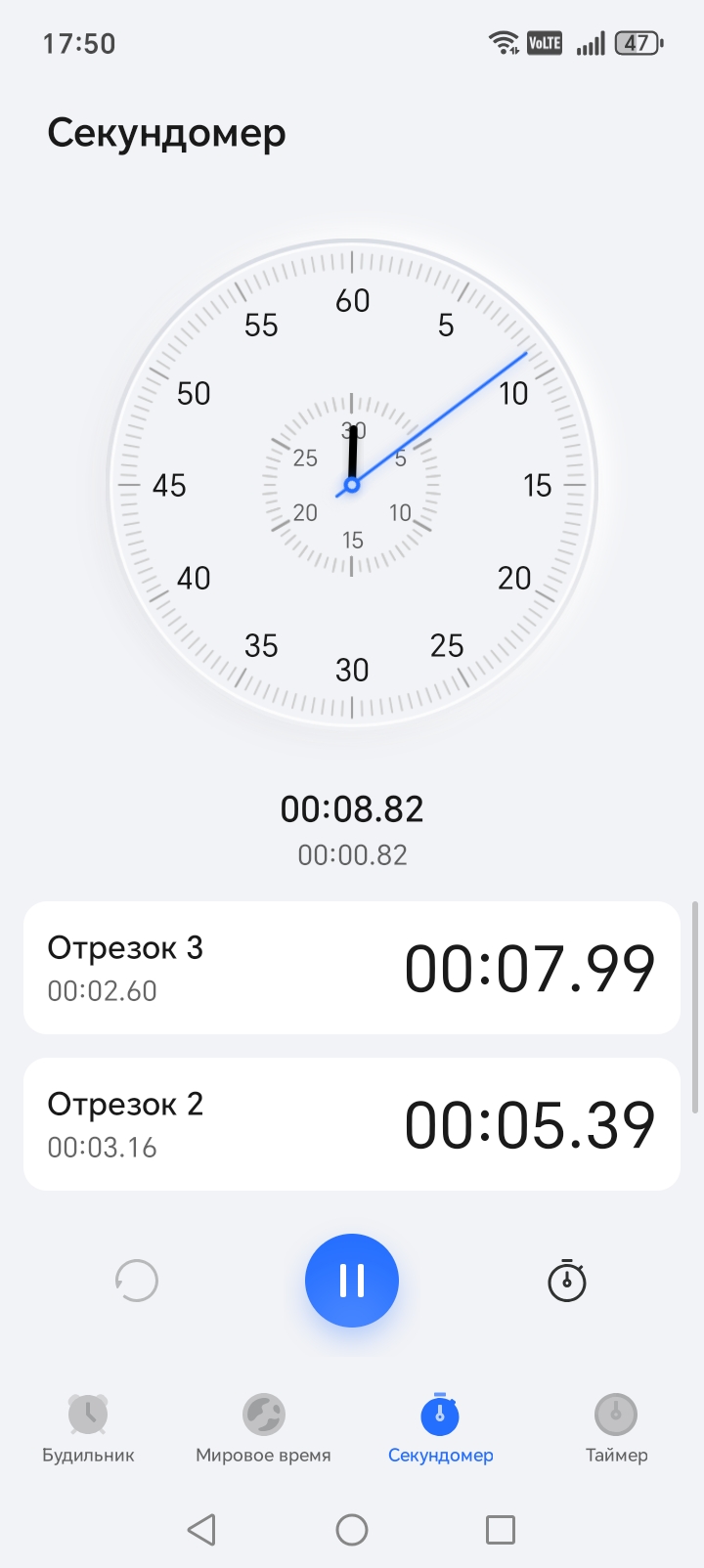Open the Мировое время tab
Viewport: 704px width, 1568px height.
263,1427
